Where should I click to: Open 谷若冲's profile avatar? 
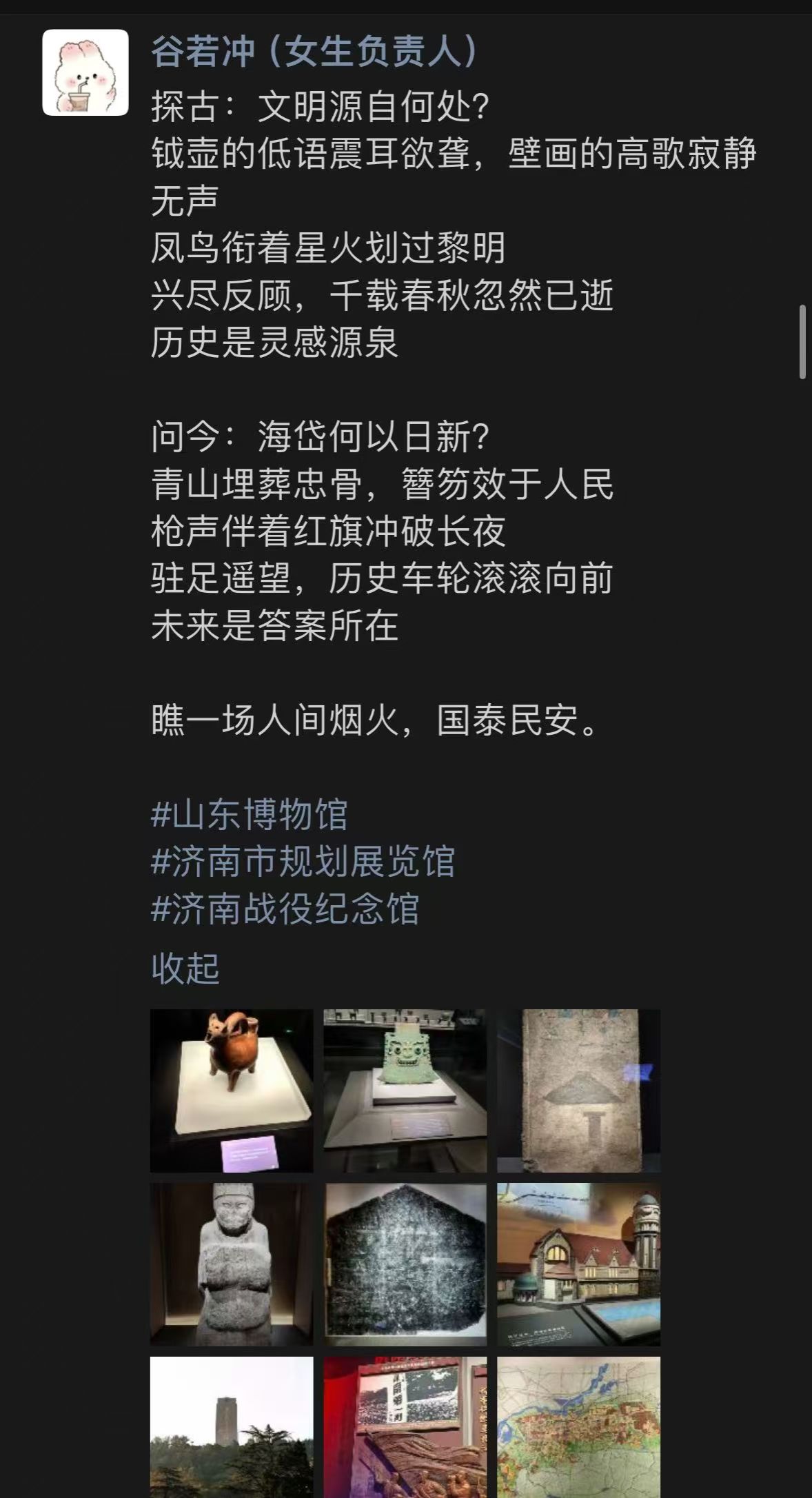click(x=85, y=72)
